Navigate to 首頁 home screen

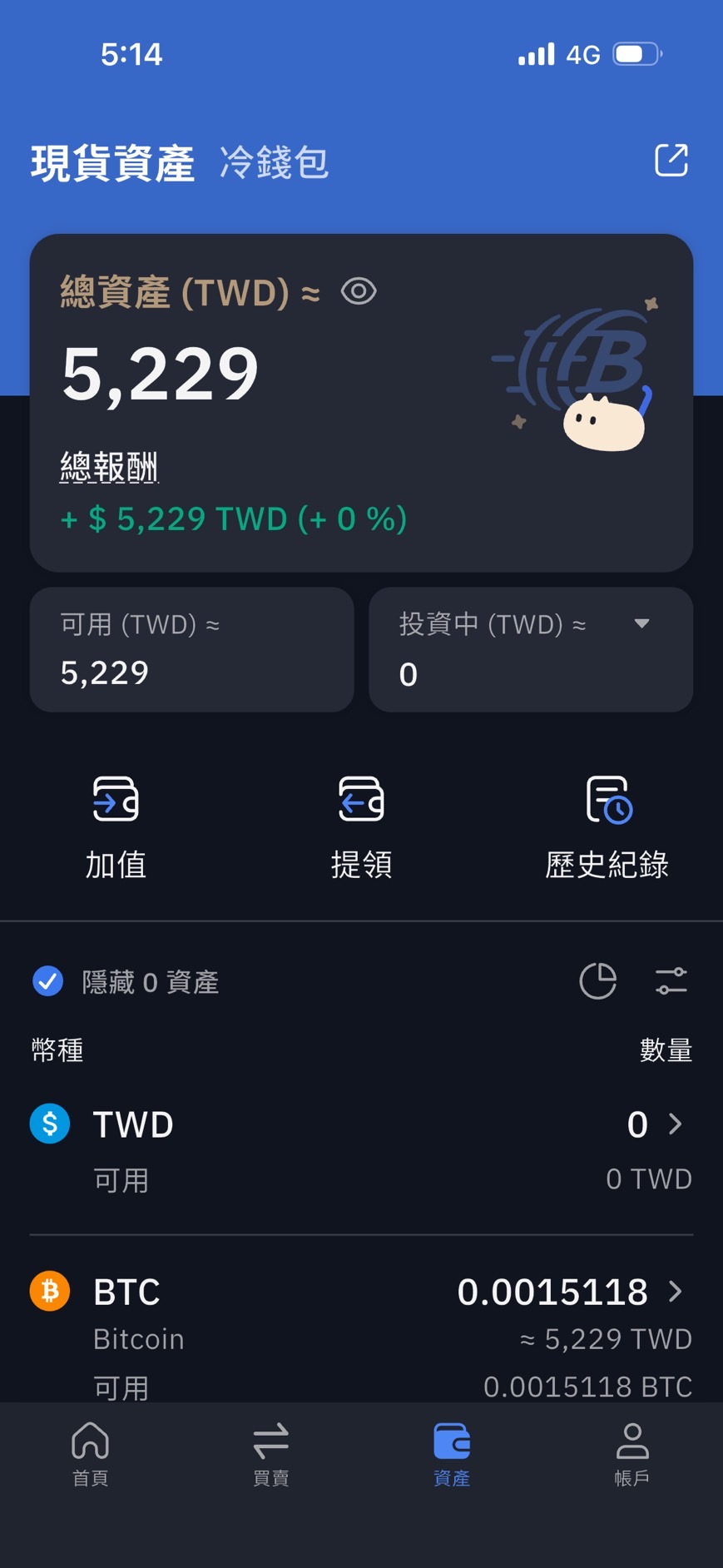pos(90,1452)
